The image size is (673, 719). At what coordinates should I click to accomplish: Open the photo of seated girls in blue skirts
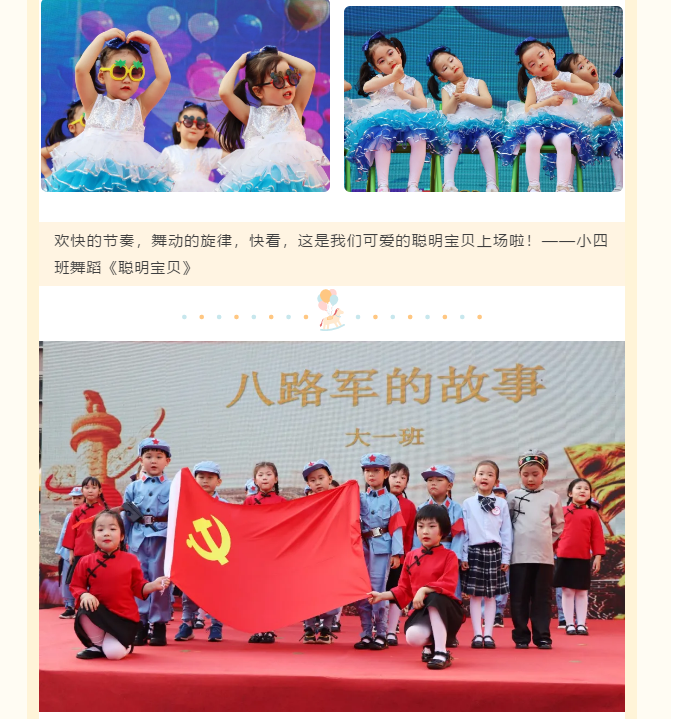tap(483, 98)
